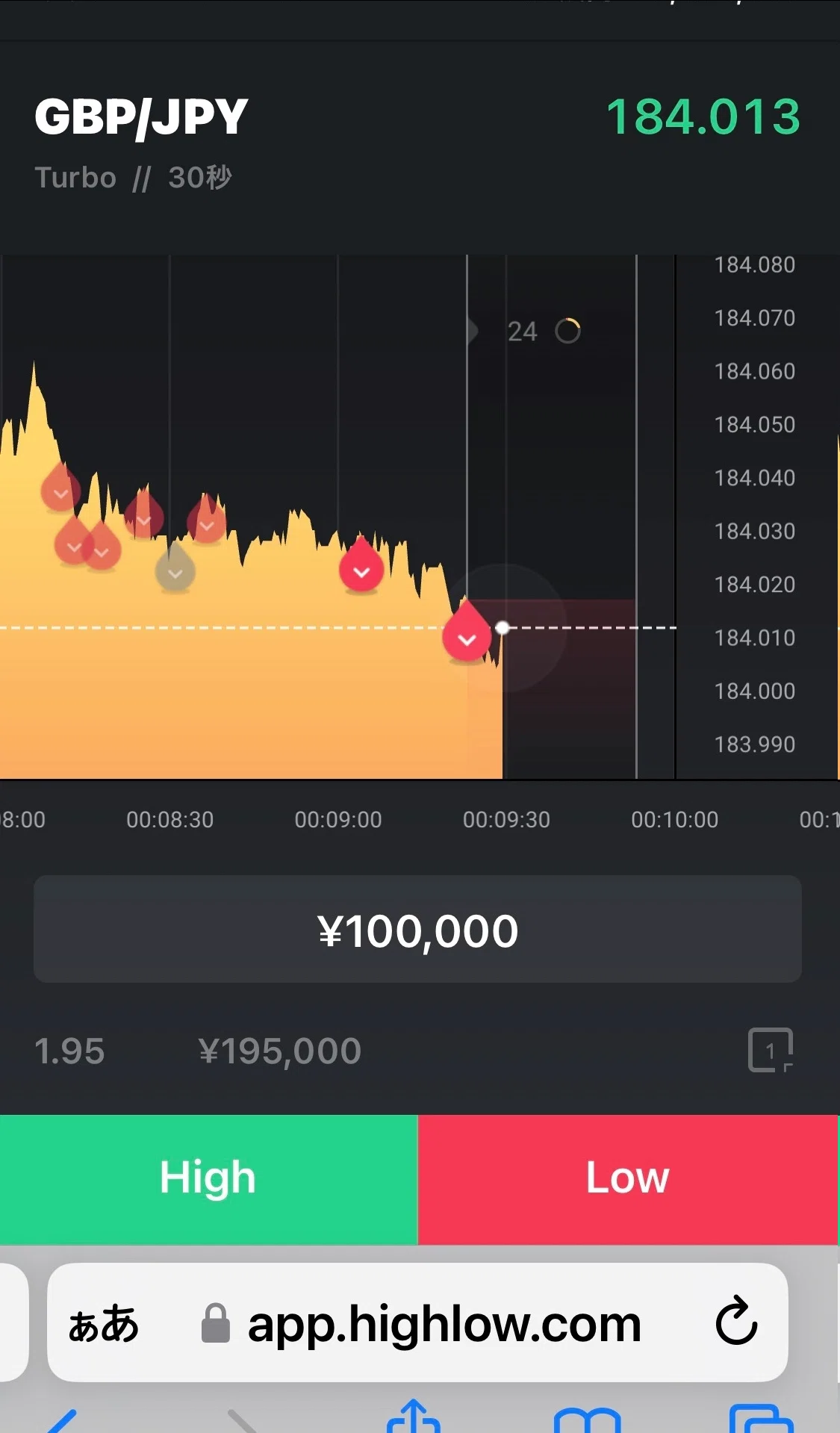Viewport: 840px width, 1433px height.
Task: Open the Safari bookmarks
Action: [x=588, y=1419]
